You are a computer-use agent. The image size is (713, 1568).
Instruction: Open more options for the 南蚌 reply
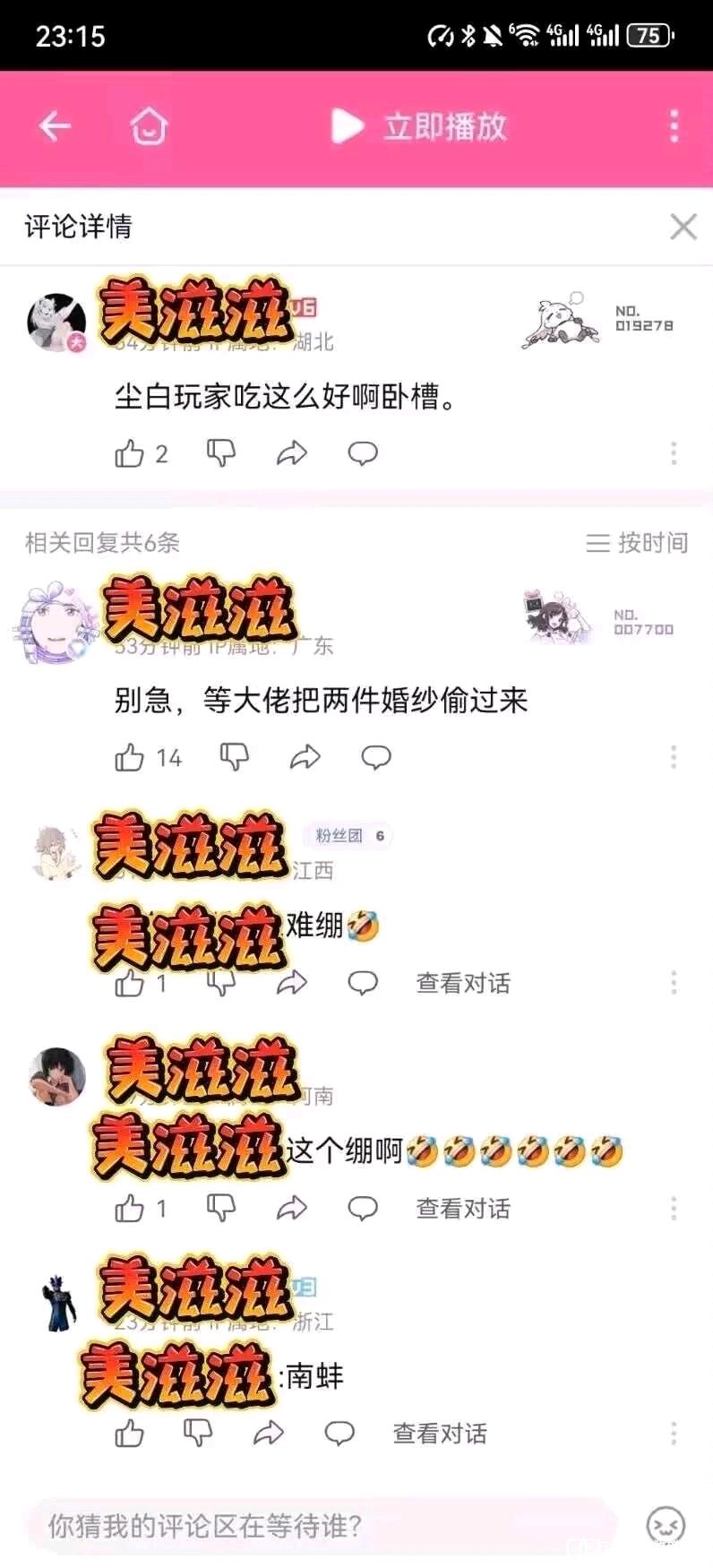point(674,1434)
